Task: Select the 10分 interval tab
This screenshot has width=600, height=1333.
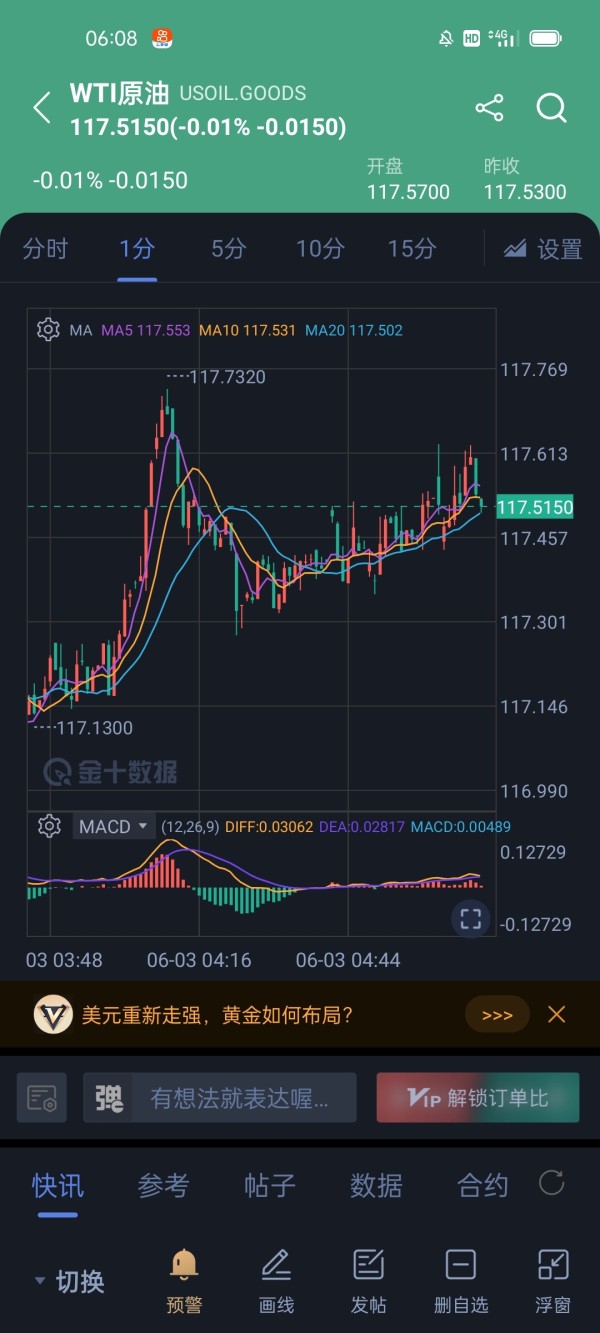Action: (x=320, y=249)
